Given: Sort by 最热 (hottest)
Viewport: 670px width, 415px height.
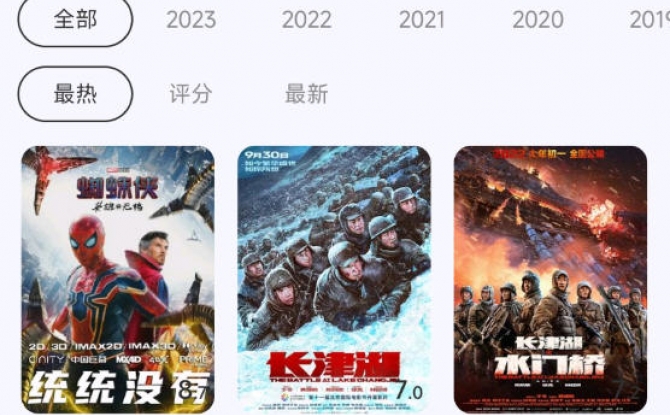Looking at the screenshot, I should pos(75,94).
